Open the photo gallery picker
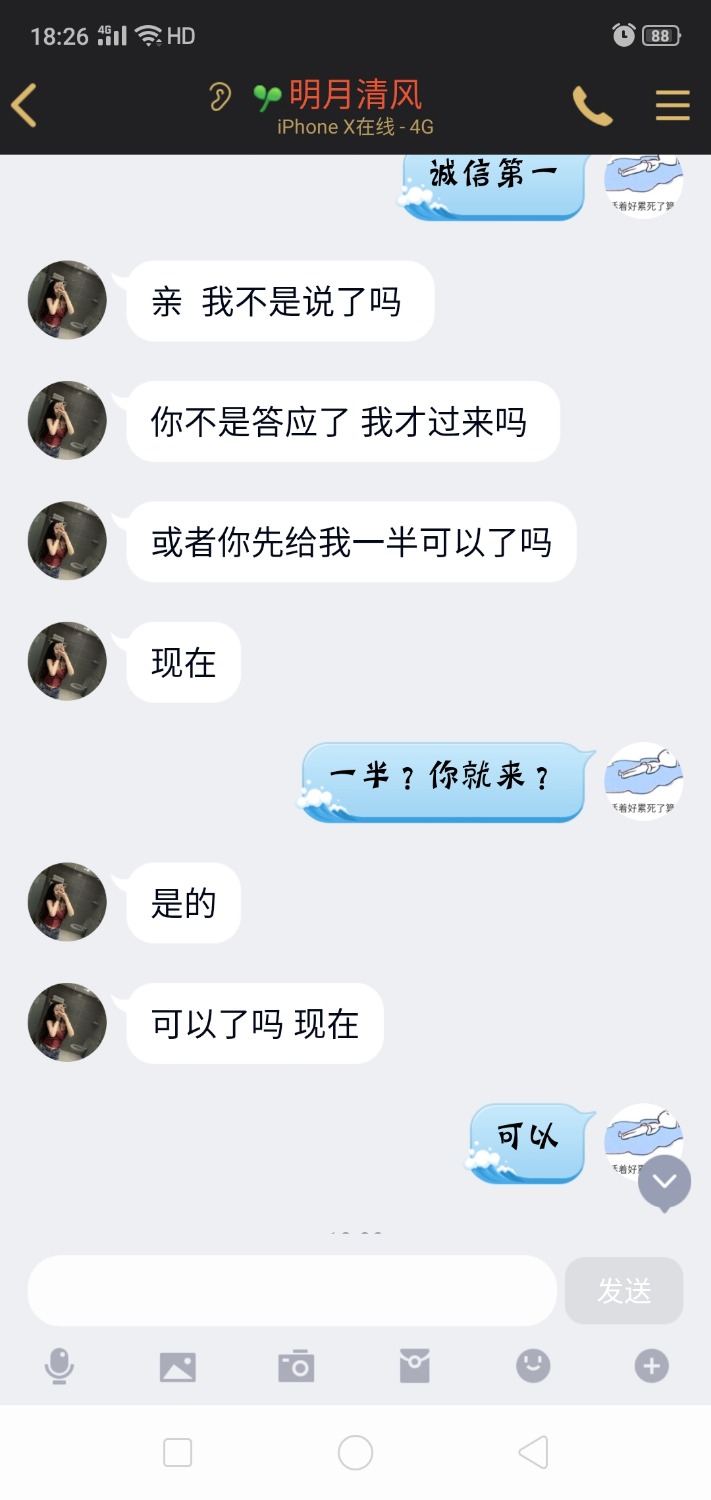Screen dimensions: 711x1500 (x=178, y=1366)
